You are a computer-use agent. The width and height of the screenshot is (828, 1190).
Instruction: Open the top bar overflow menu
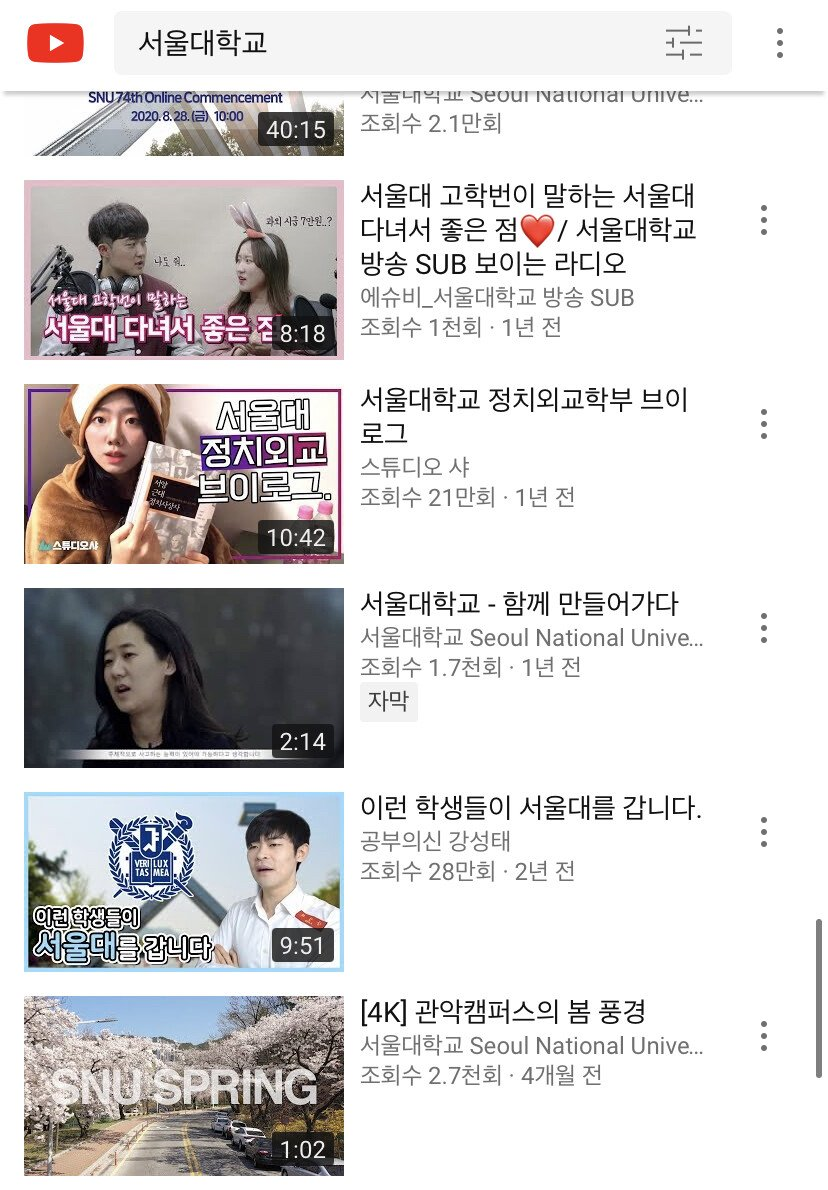click(x=780, y=43)
